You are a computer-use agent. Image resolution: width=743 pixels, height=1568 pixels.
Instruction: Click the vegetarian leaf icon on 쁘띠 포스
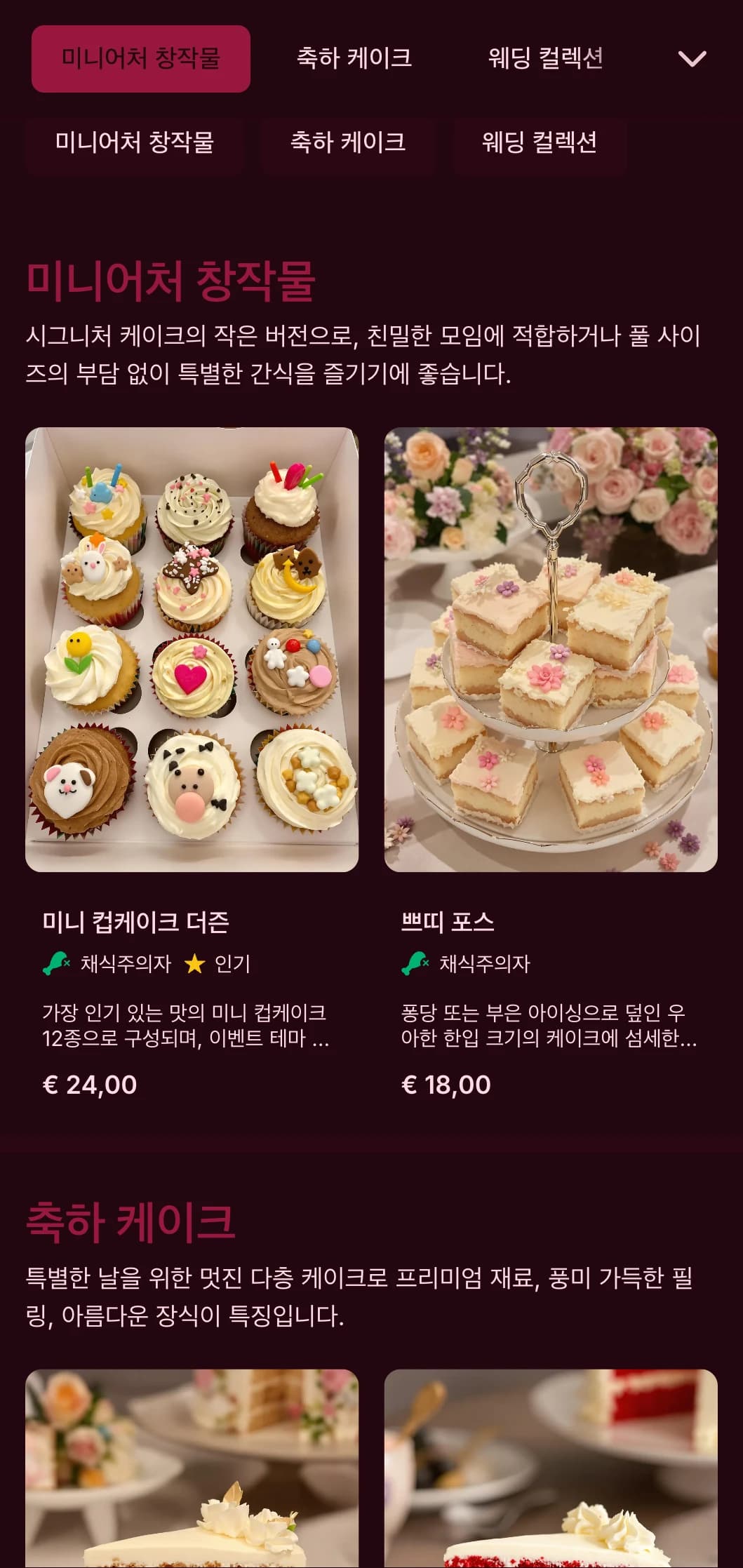415,966
